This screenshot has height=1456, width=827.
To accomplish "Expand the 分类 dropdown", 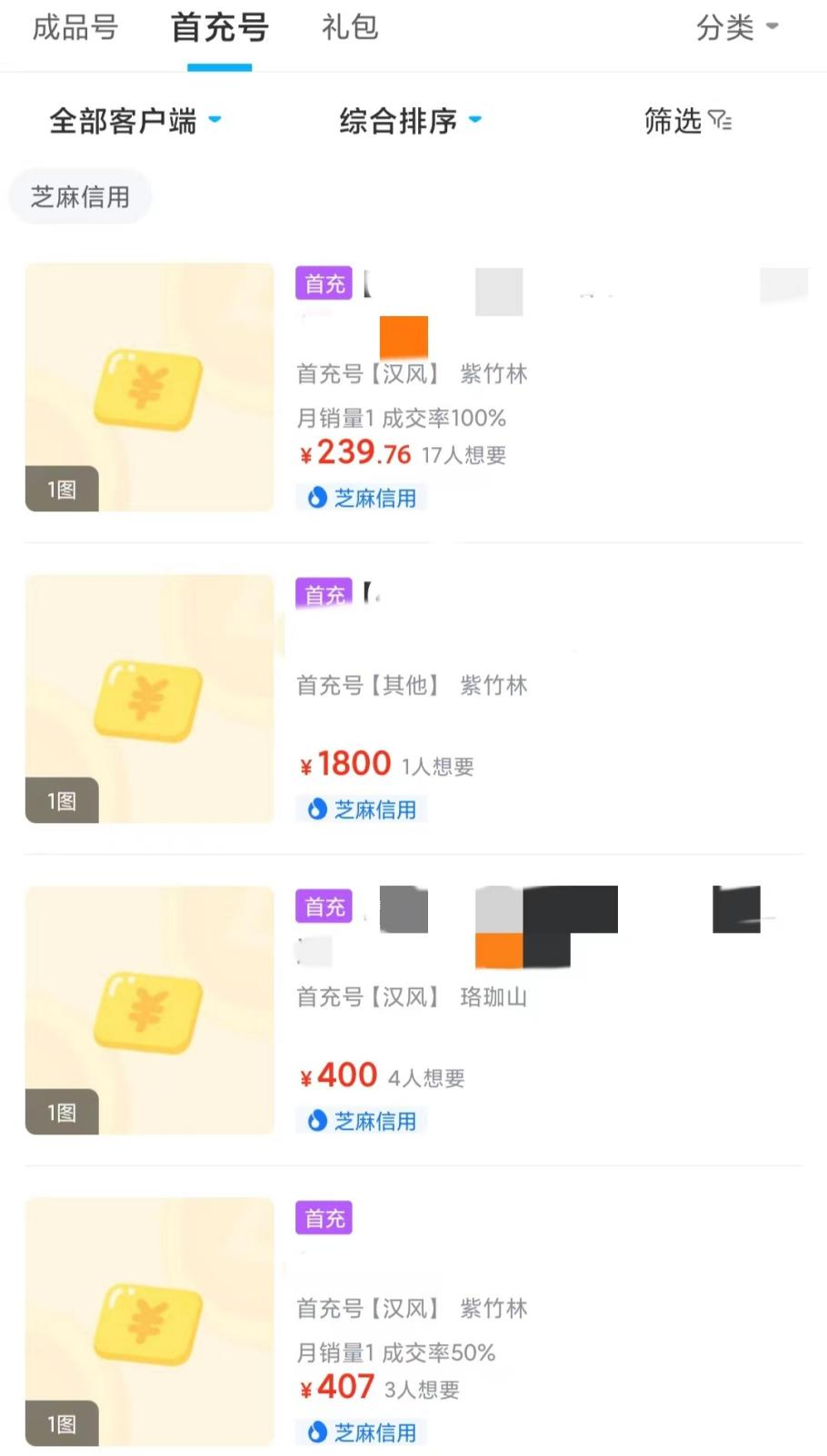I will 736,28.
